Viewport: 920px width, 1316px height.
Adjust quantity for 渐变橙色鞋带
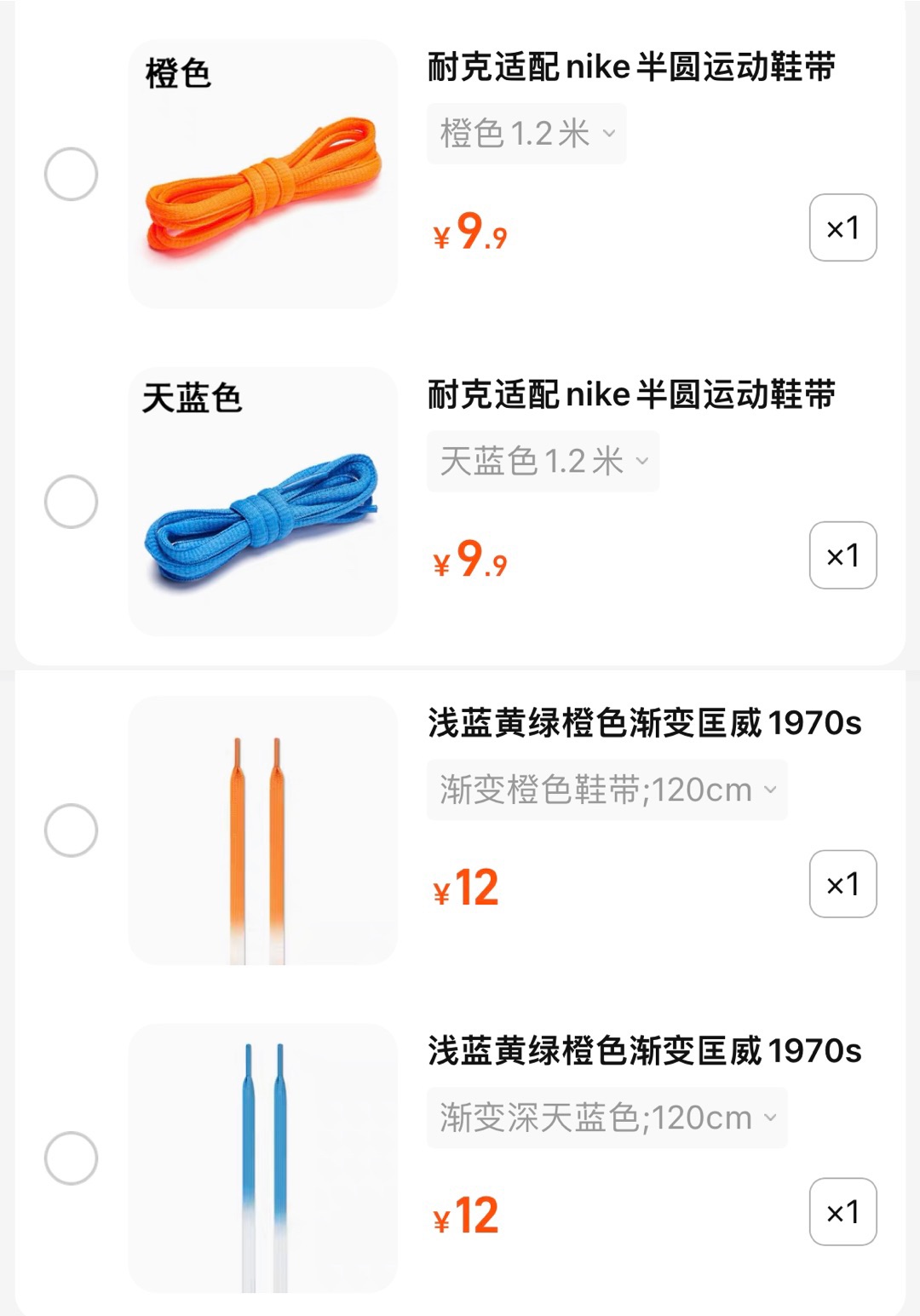coord(842,883)
